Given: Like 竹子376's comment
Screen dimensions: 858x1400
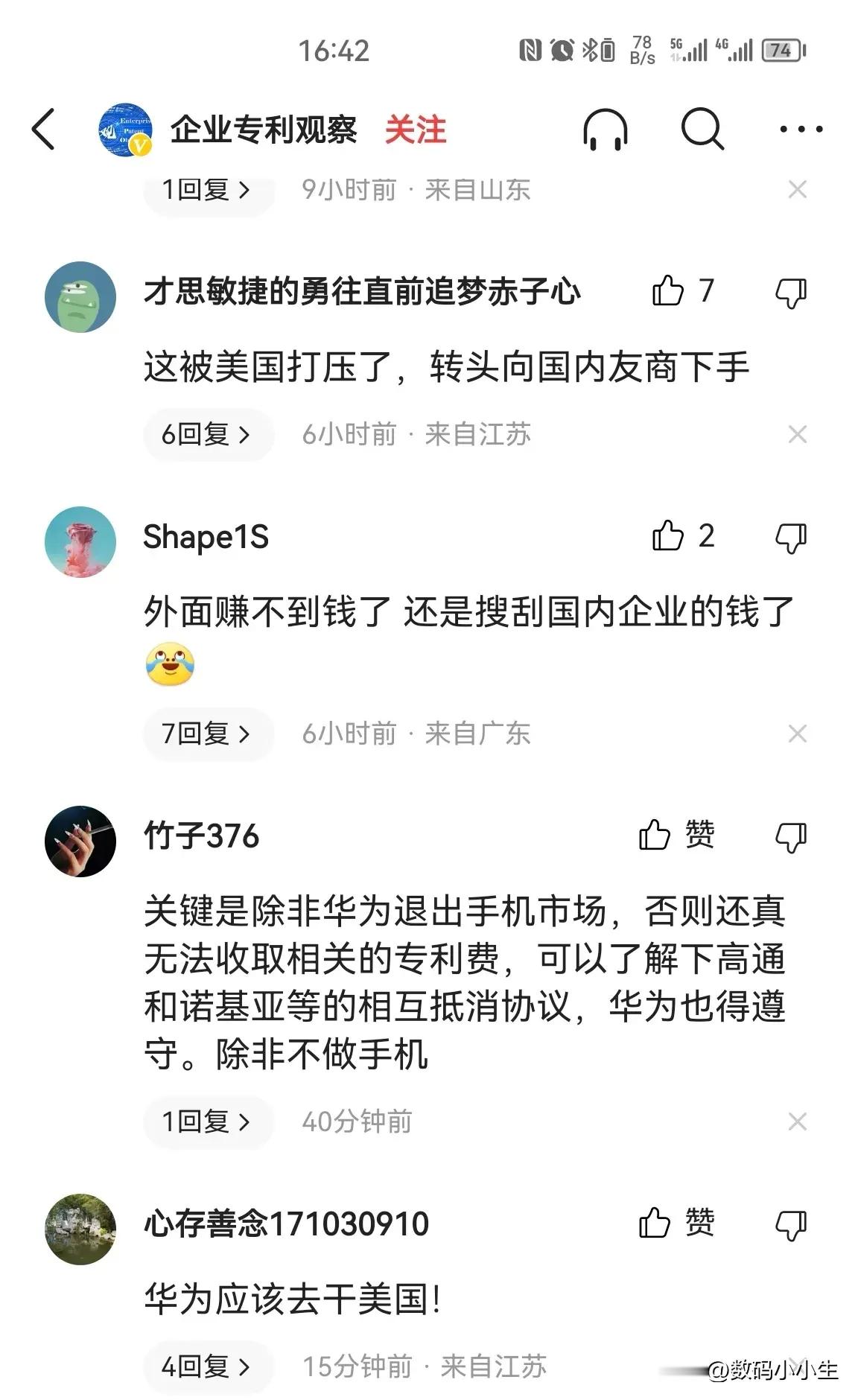Looking at the screenshot, I should click(655, 836).
